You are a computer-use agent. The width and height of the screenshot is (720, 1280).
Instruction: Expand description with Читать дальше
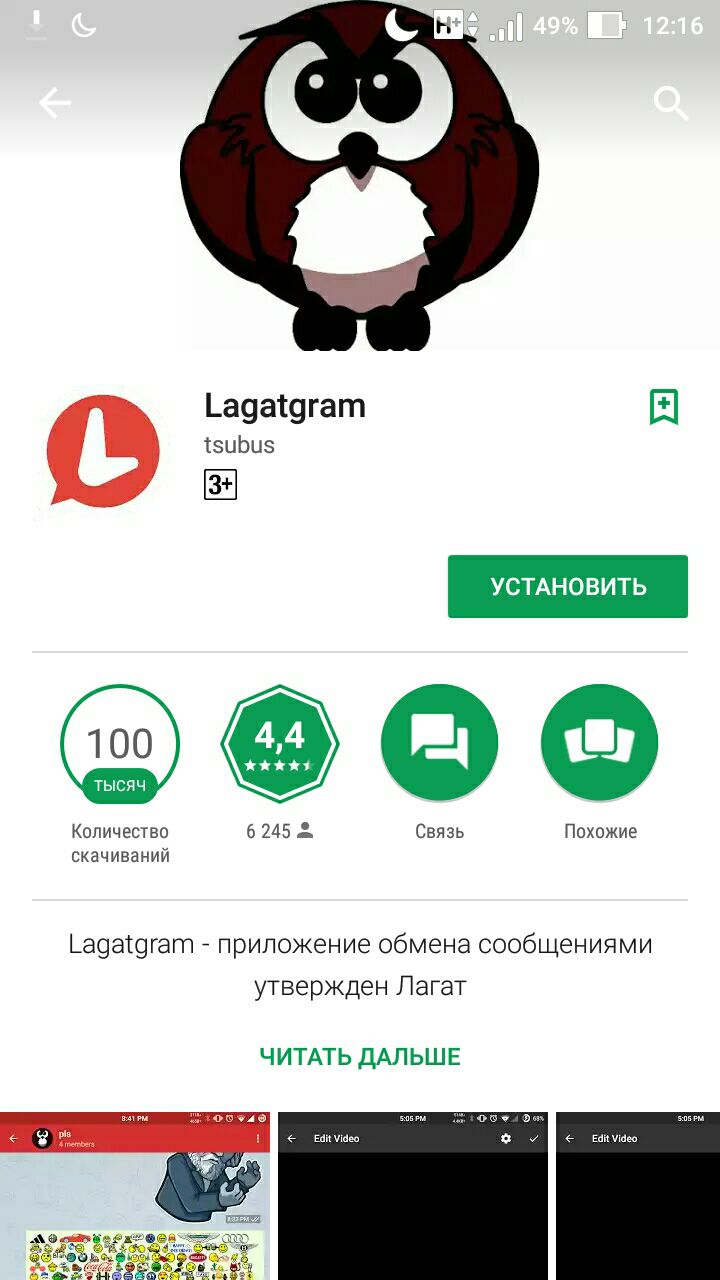coord(360,1056)
